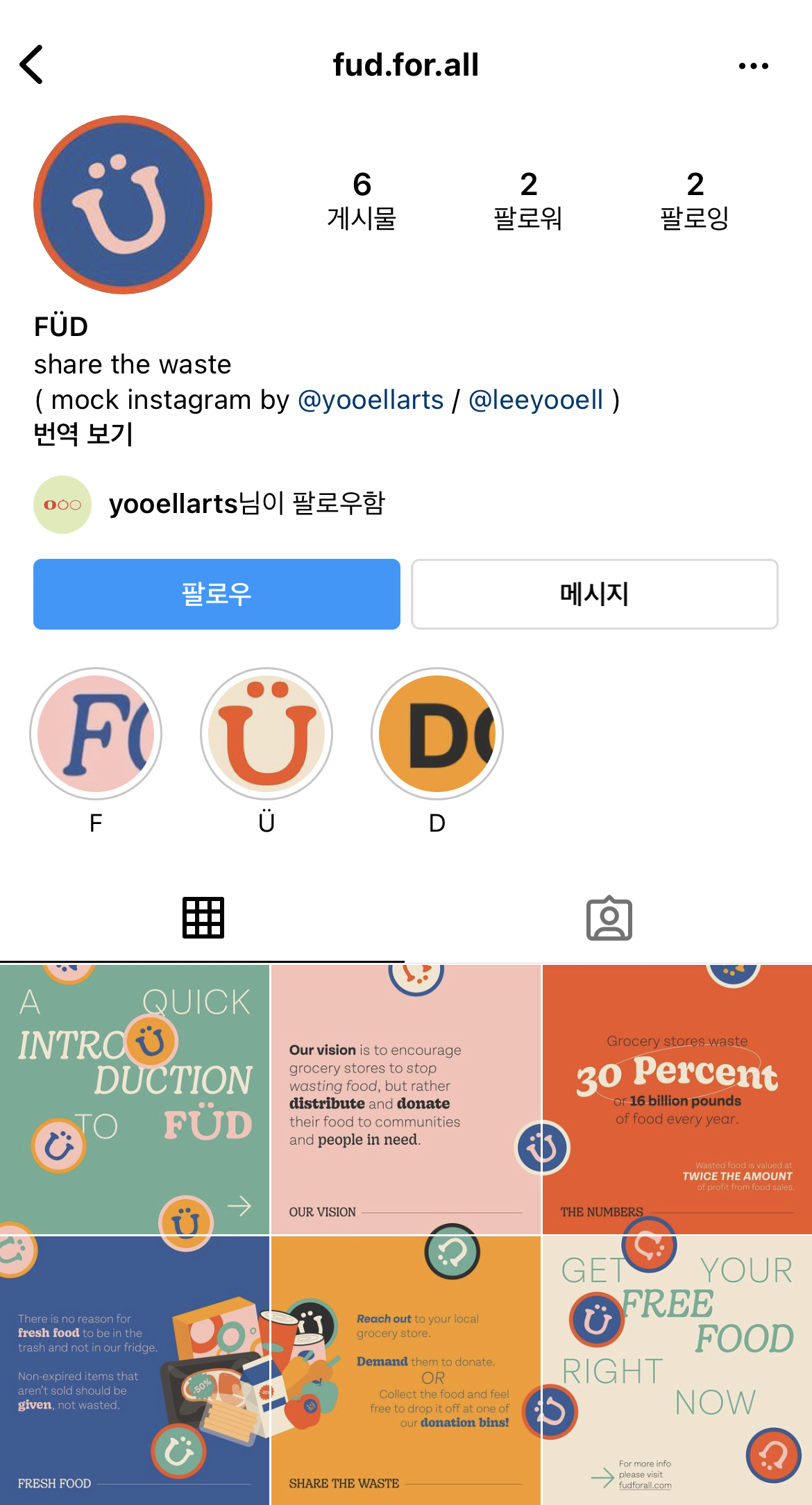812x1505 pixels.
Task: Open the F story highlight
Action: pos(96,734)
